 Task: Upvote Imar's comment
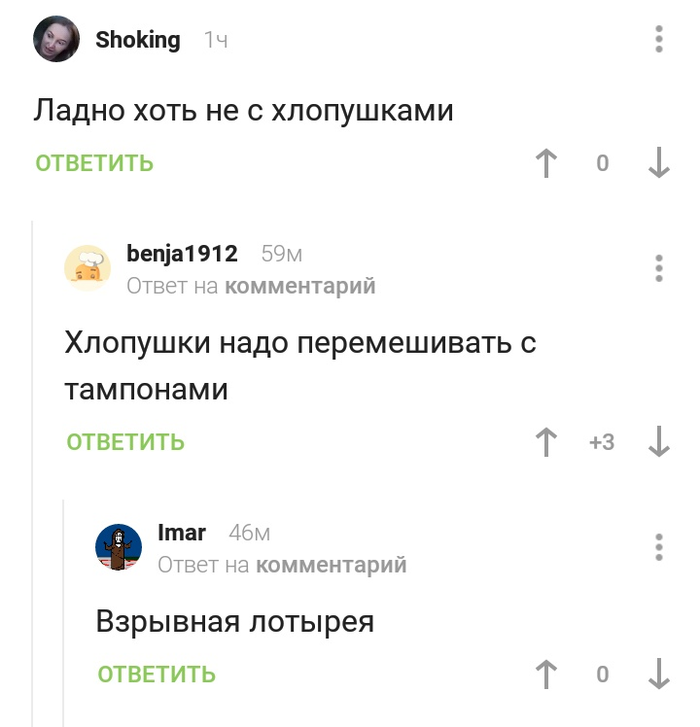(x=546, y=674)
